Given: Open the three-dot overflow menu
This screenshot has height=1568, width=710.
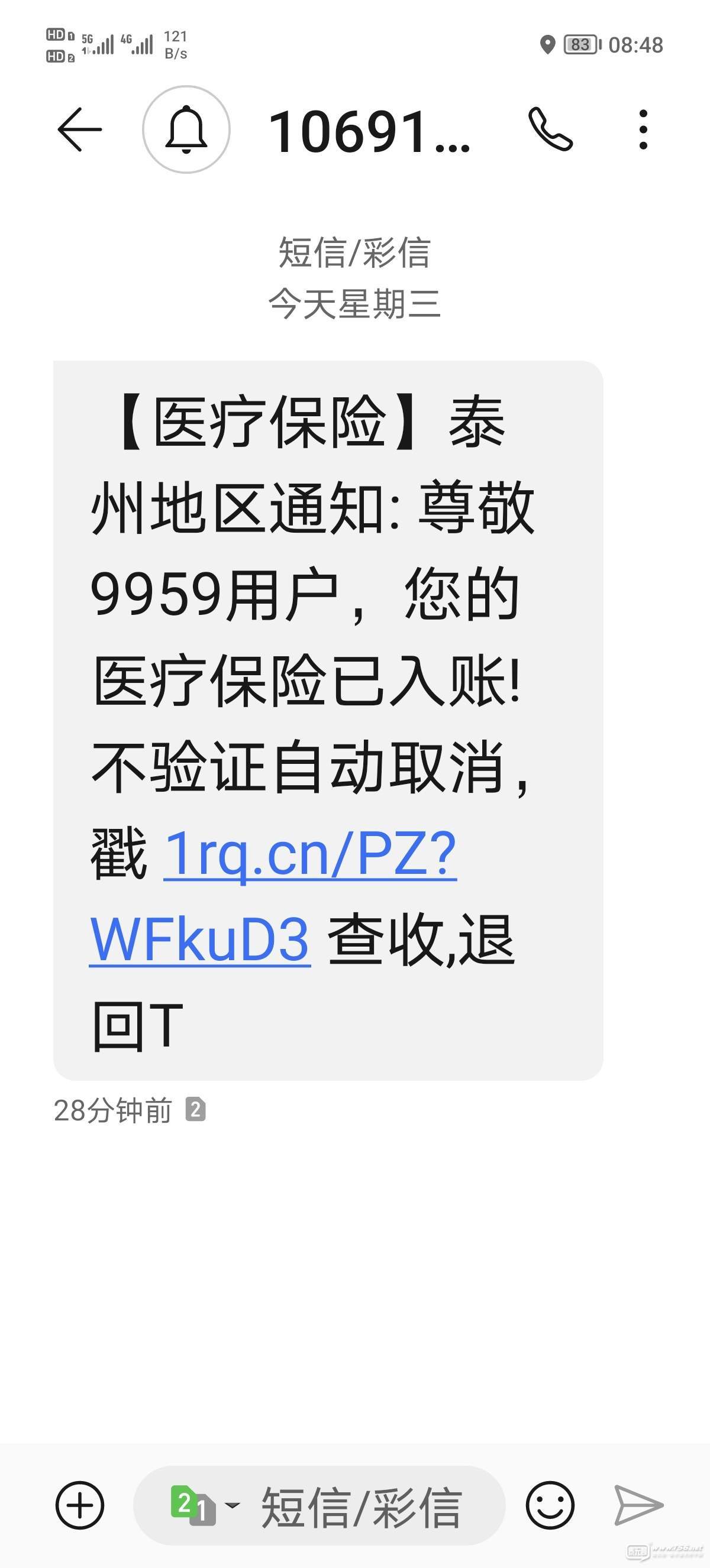Looking at the screenshot, I should 643,129.
